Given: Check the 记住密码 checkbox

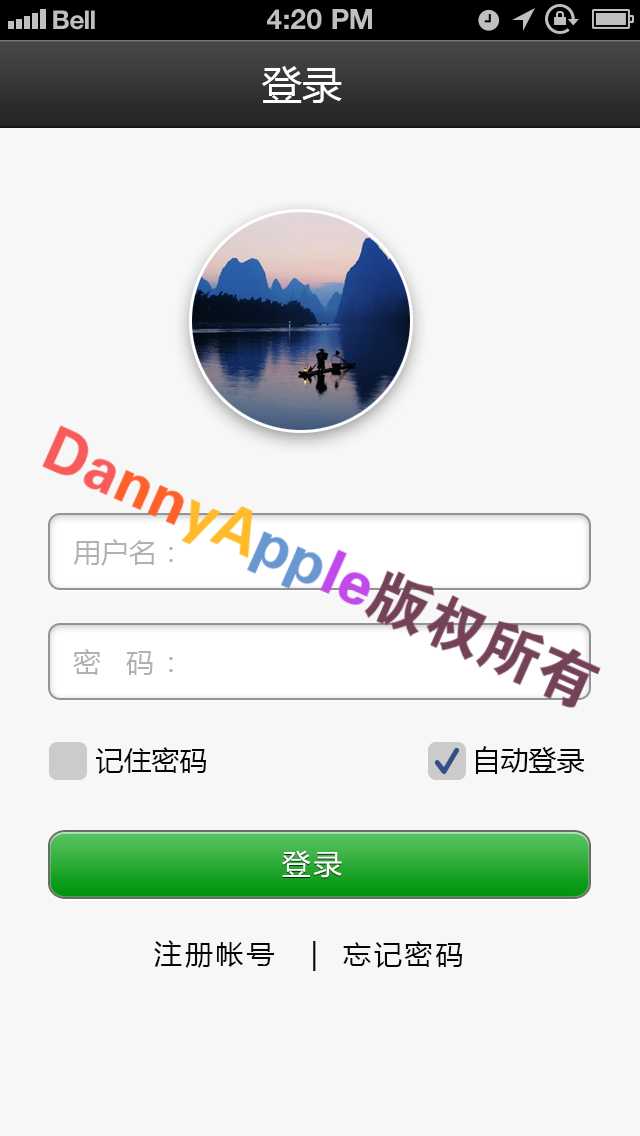Looking at the screenshot, I should click(68, 761).
